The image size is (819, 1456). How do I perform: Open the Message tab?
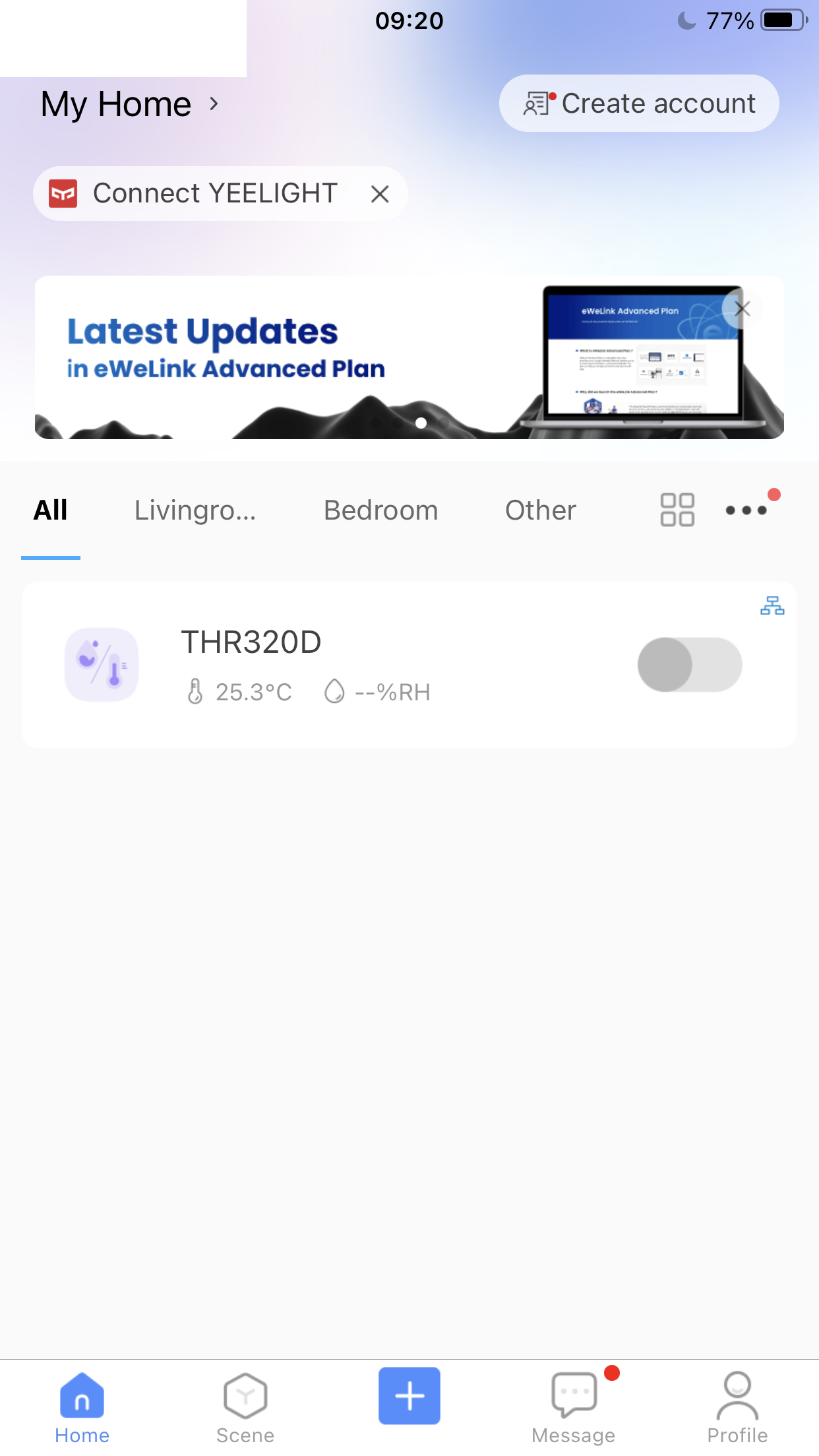click(x=574, y=1407)
